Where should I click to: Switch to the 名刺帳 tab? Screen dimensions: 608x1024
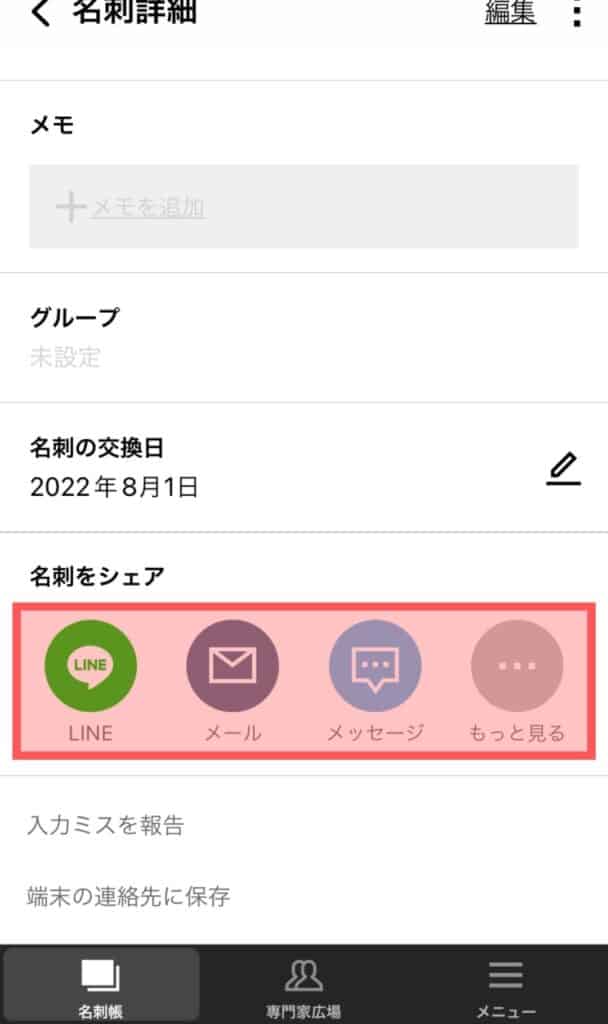click(101, 985)
